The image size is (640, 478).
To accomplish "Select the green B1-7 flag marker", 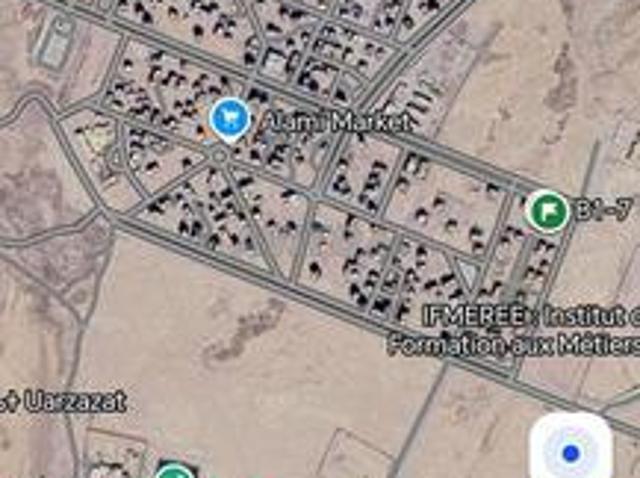I will 547,210.
